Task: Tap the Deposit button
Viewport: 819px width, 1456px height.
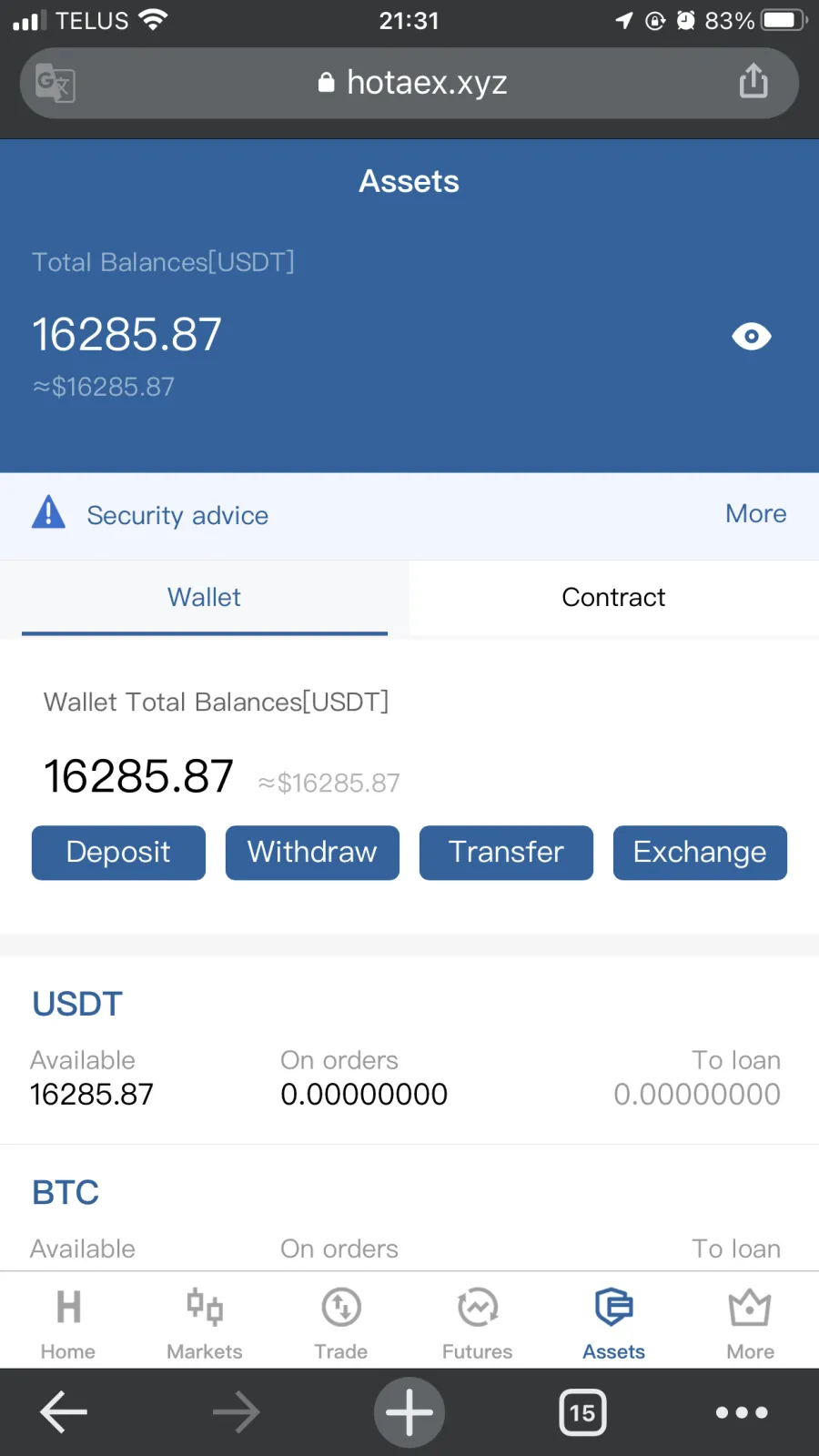Action: click(118, 853)
